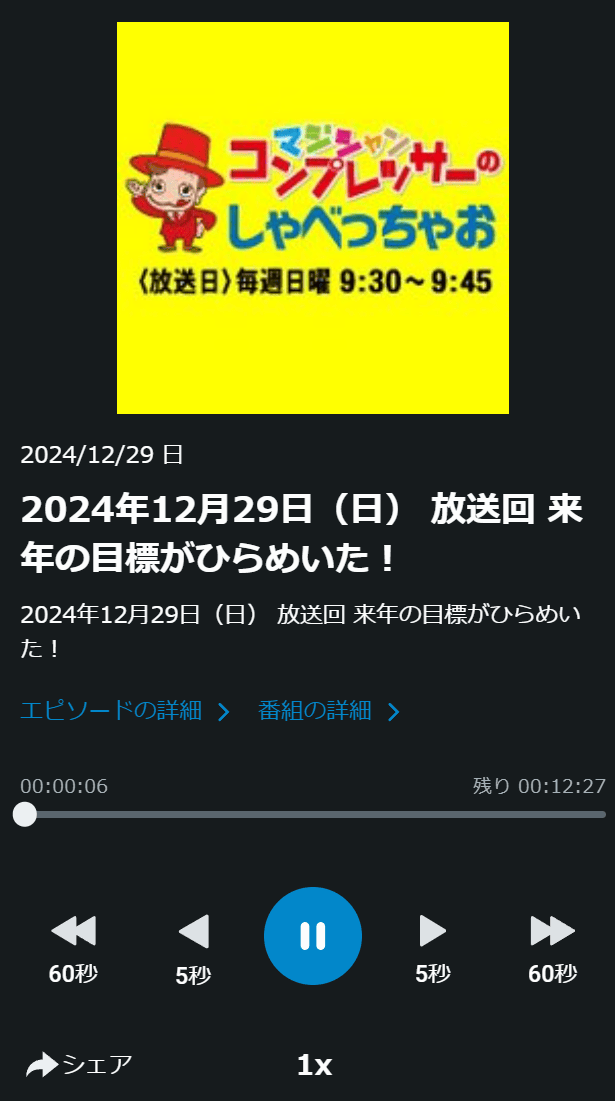615x1101 pixels.
Task: Open エピソードの詳細 link
Action: coord(125,711)
